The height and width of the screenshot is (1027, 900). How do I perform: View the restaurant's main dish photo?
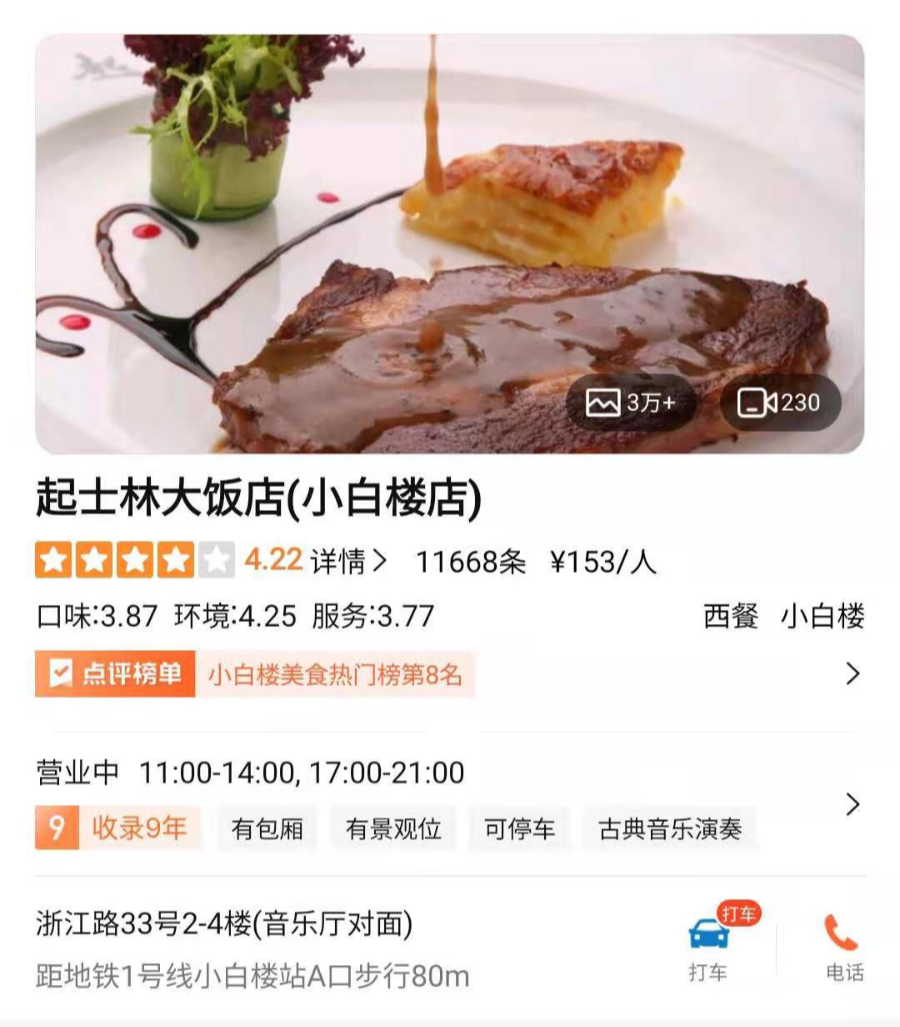(x=450, y=244)
